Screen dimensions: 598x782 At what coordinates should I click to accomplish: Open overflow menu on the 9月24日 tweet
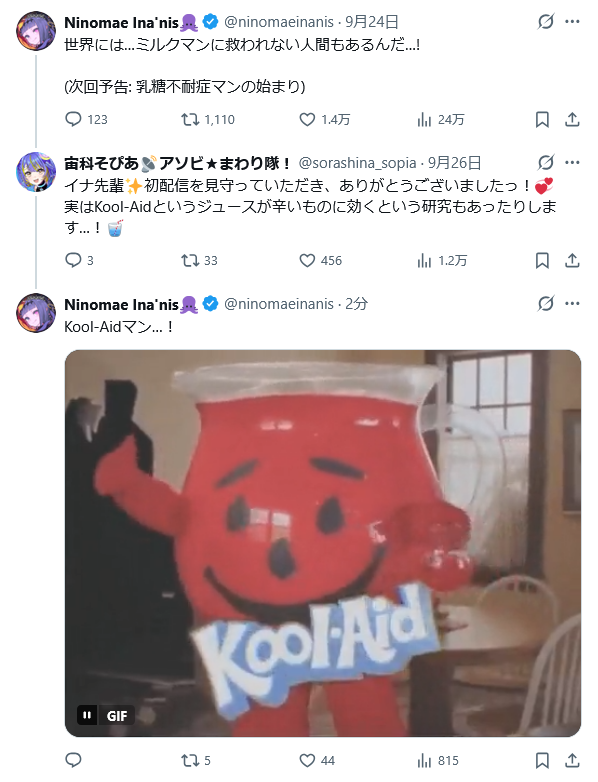click(572, 21)
